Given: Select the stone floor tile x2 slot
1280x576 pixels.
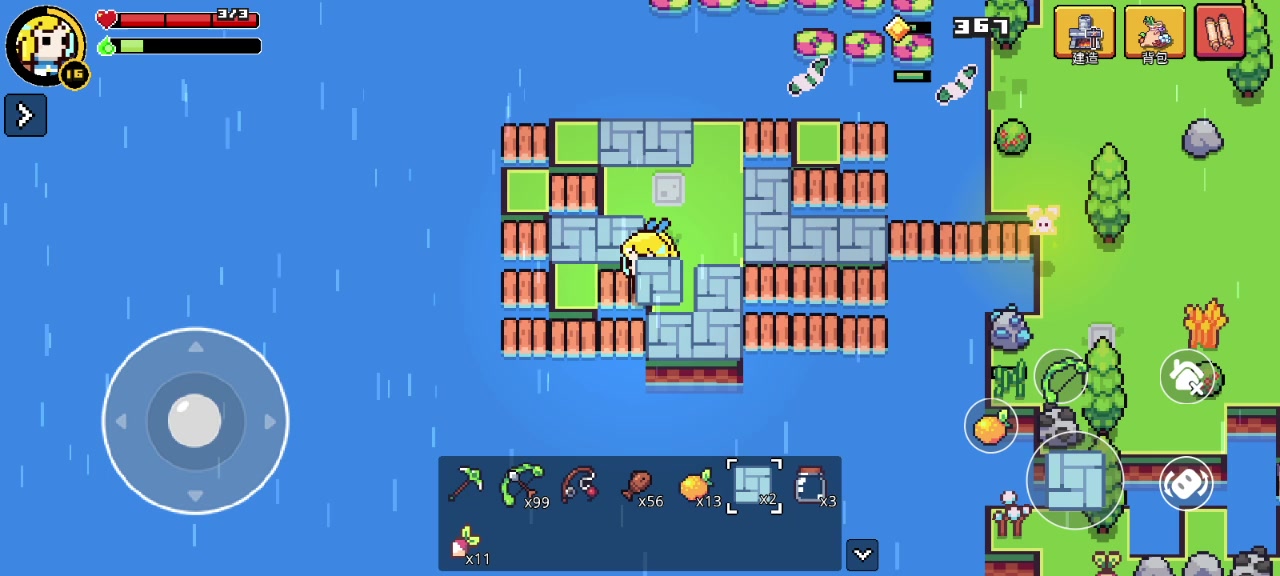Looking at the screenshot, I should pyautogui.click(x=753, y=485).
